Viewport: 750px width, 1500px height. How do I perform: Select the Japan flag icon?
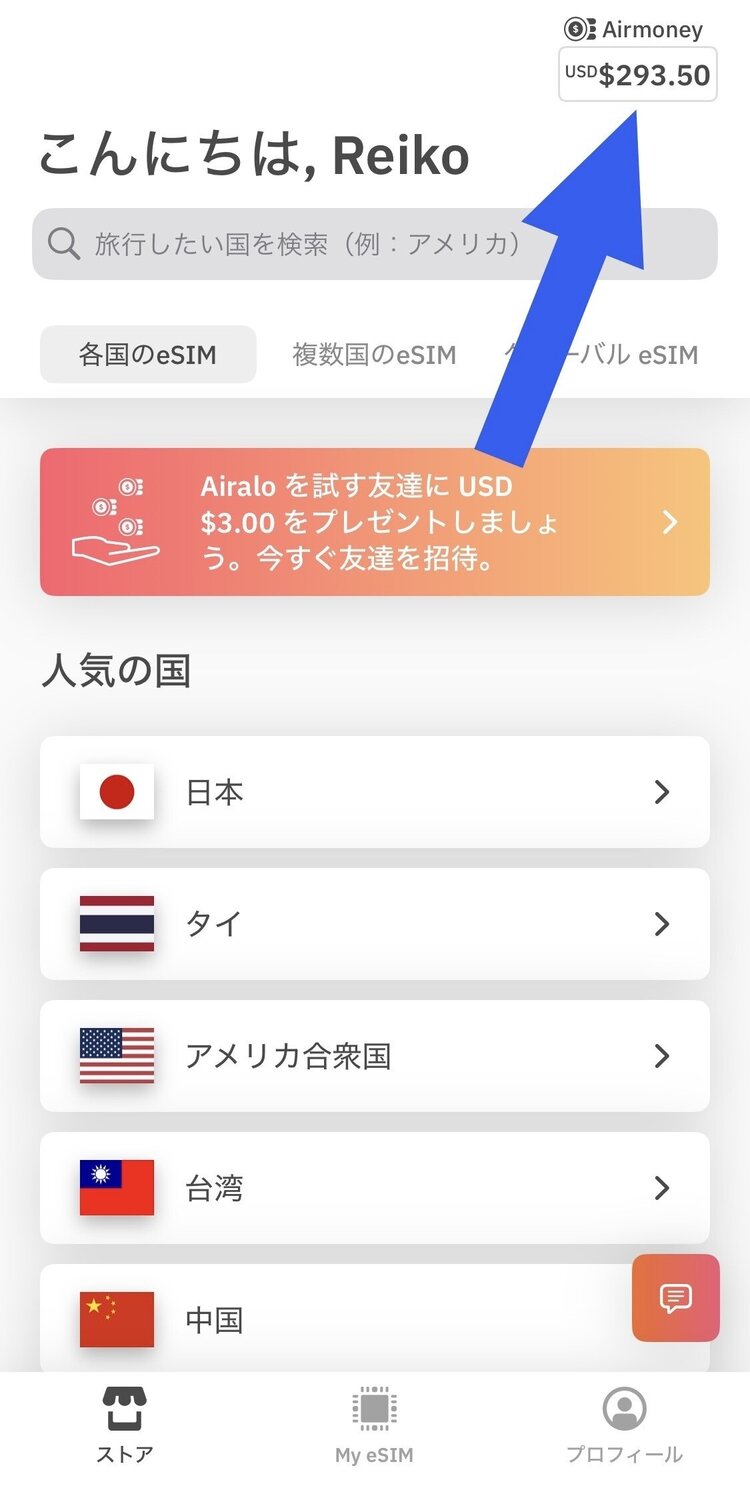pyautogui.click(x=116, y=792)
